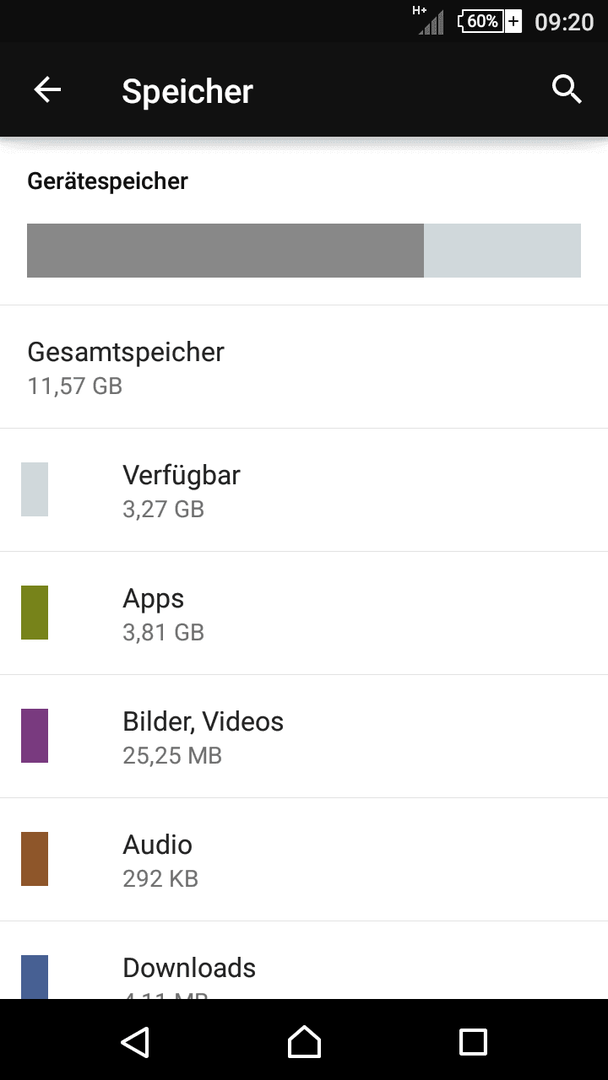Viewport: 608px width, 1080px height.
Task: Go back using the app bar arrow
Action: point(48,90)
